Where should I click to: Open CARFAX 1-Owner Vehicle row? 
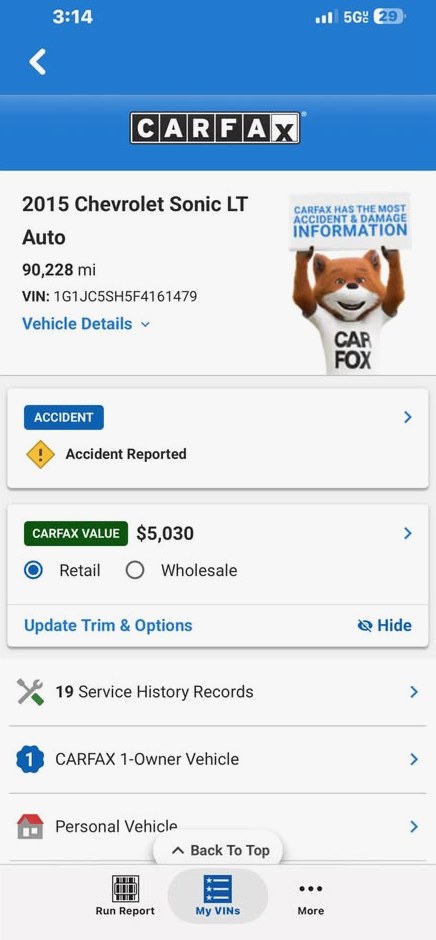point(218,759)
